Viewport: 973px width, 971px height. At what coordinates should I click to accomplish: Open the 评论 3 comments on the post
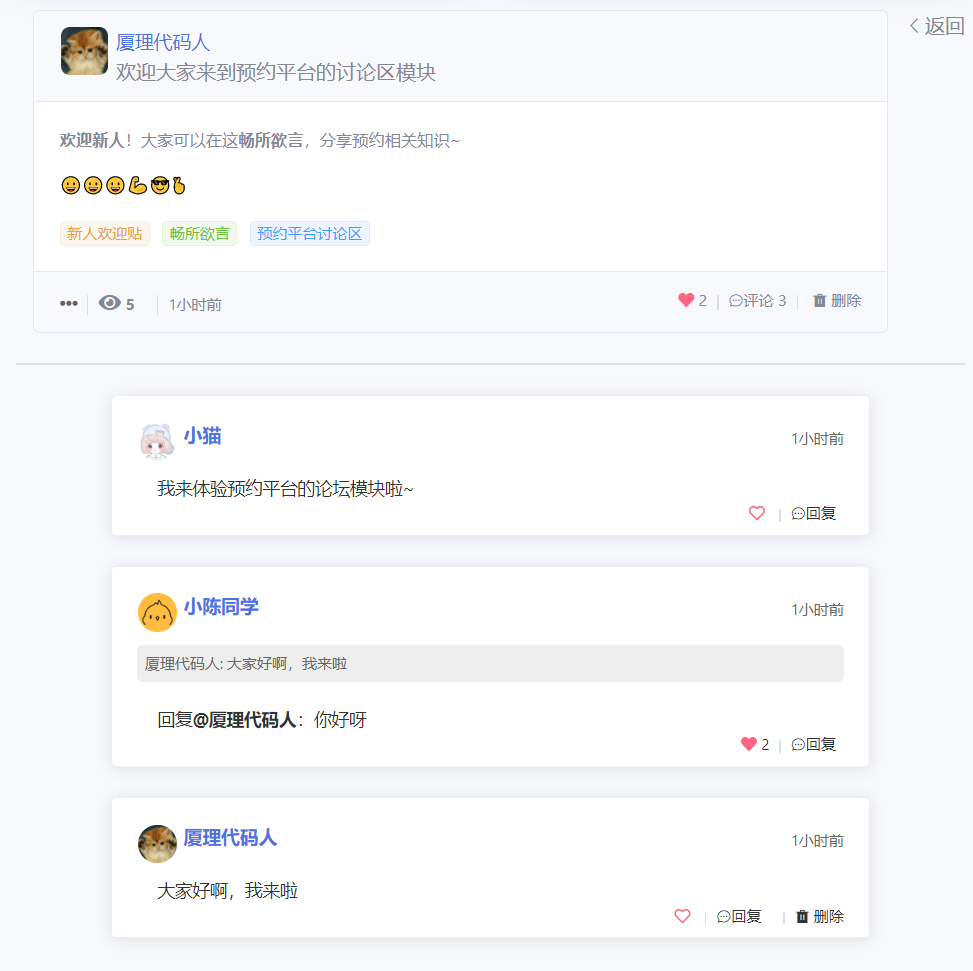pos(758,300)
